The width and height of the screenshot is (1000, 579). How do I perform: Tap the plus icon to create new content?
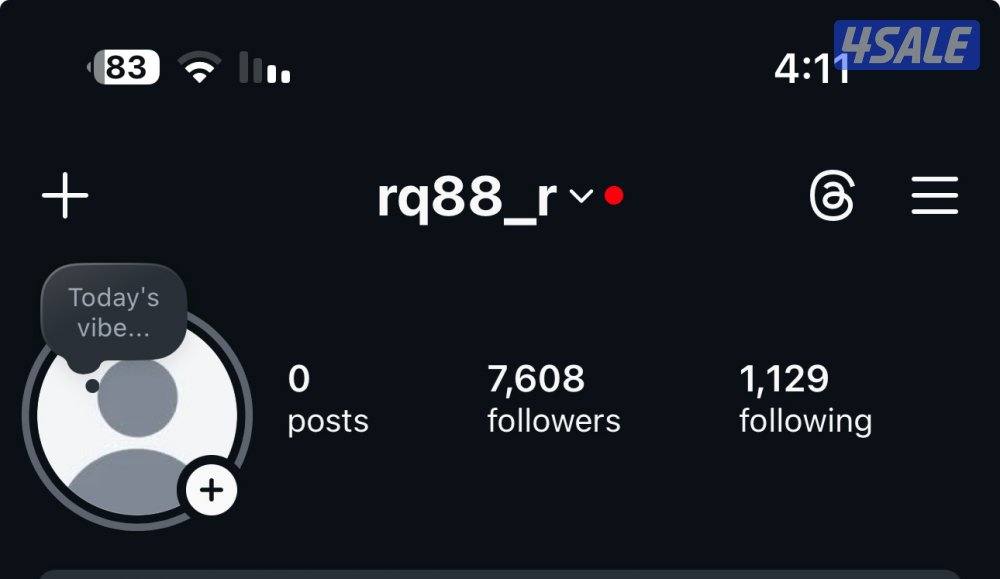point(65,196)
